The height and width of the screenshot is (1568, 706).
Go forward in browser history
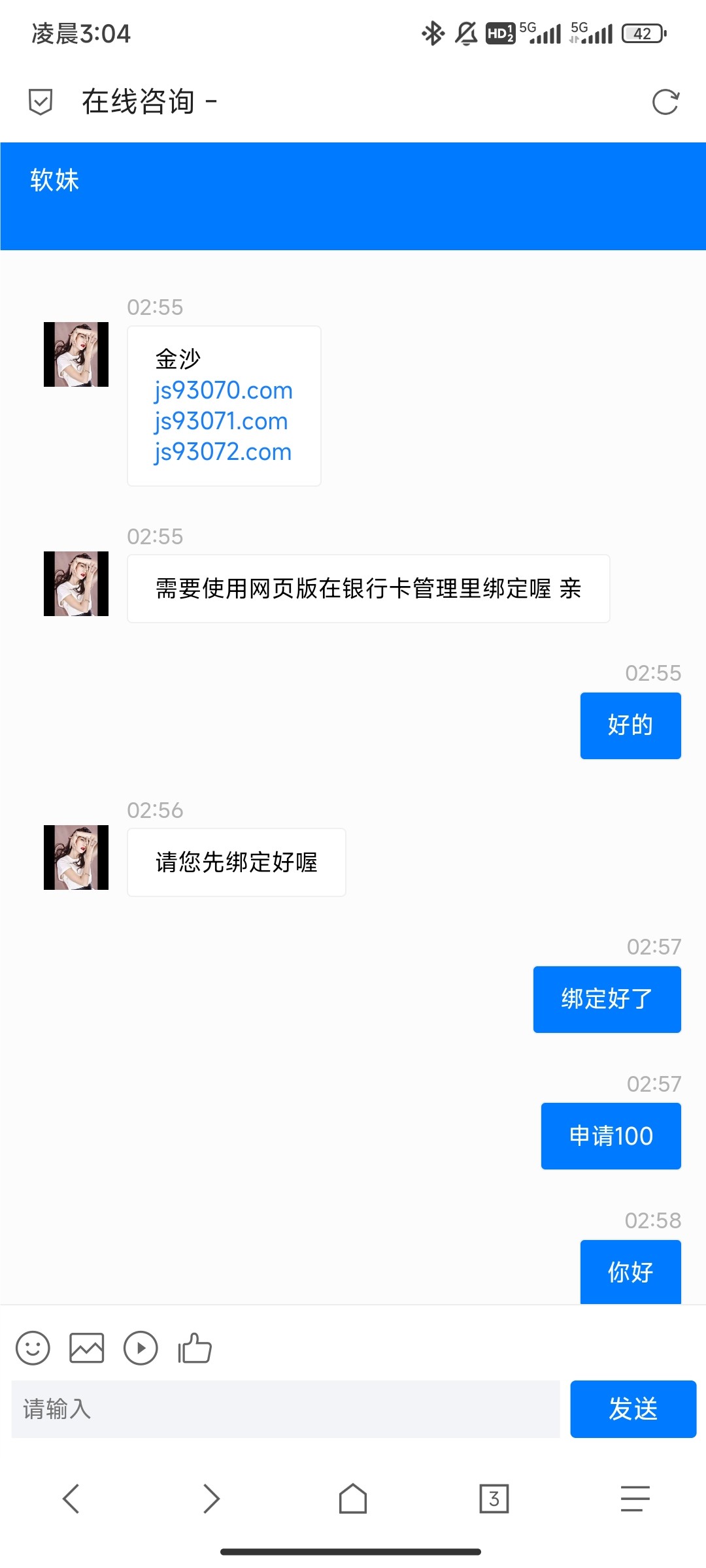(211, 1499)
